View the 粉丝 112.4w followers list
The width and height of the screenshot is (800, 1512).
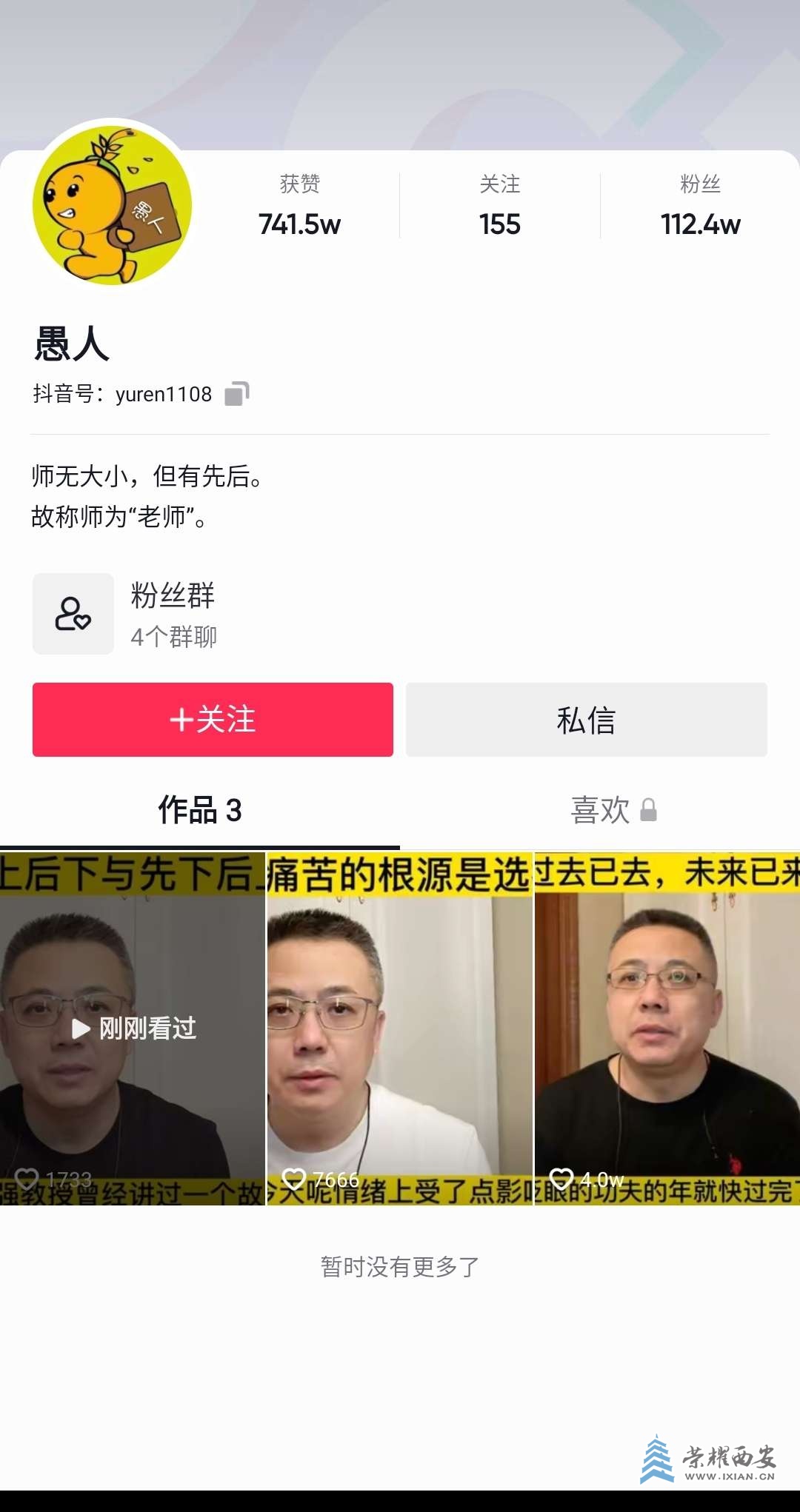(700, 206)
